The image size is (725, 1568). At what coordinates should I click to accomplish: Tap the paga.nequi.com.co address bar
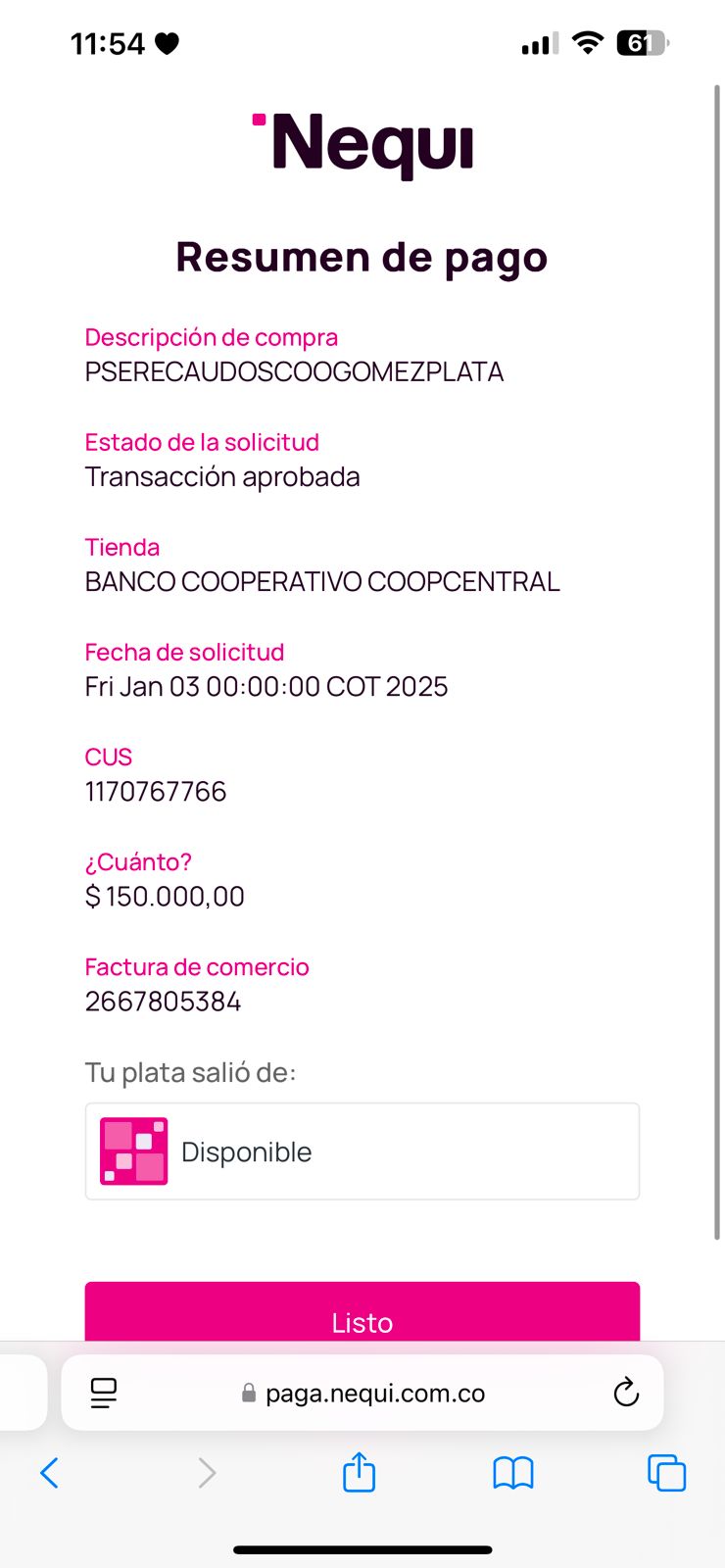click(374, 1394)
